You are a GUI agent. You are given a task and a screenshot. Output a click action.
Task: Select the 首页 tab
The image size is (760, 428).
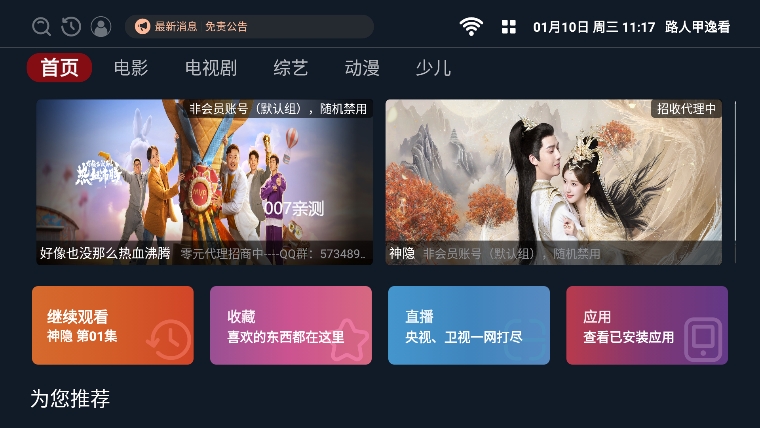(x=59, y=68)
